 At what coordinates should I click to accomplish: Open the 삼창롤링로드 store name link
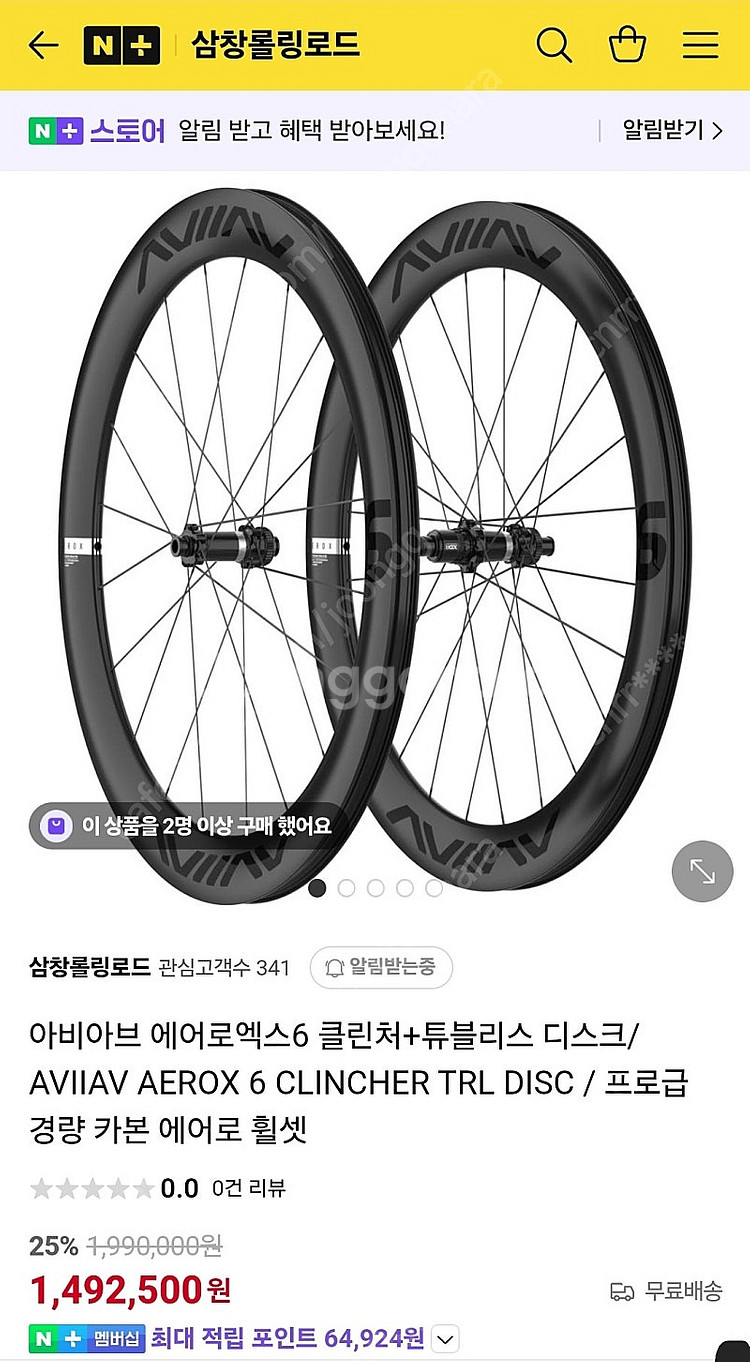(x=90, y=967)
